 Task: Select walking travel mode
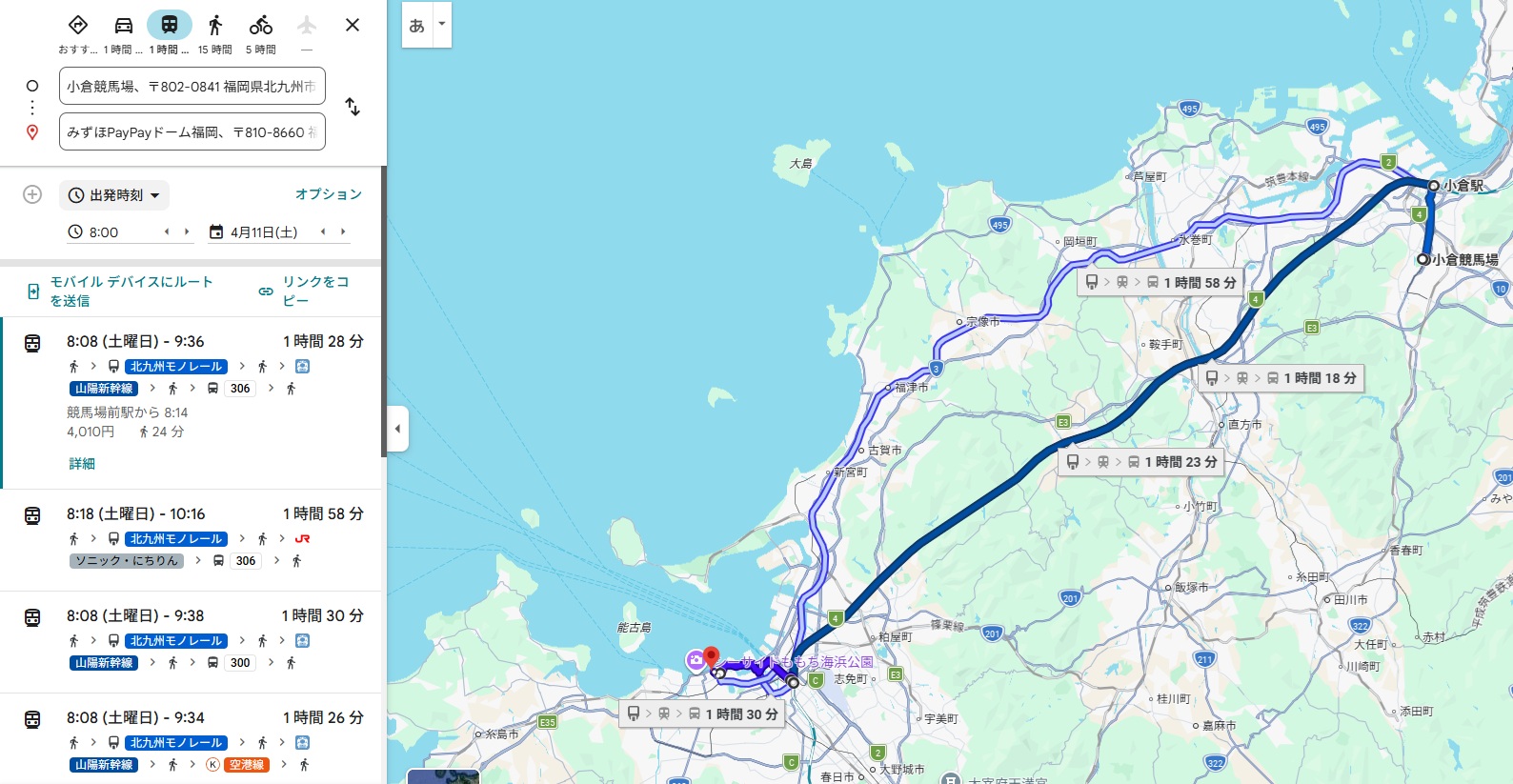click(x=215, y=26)
